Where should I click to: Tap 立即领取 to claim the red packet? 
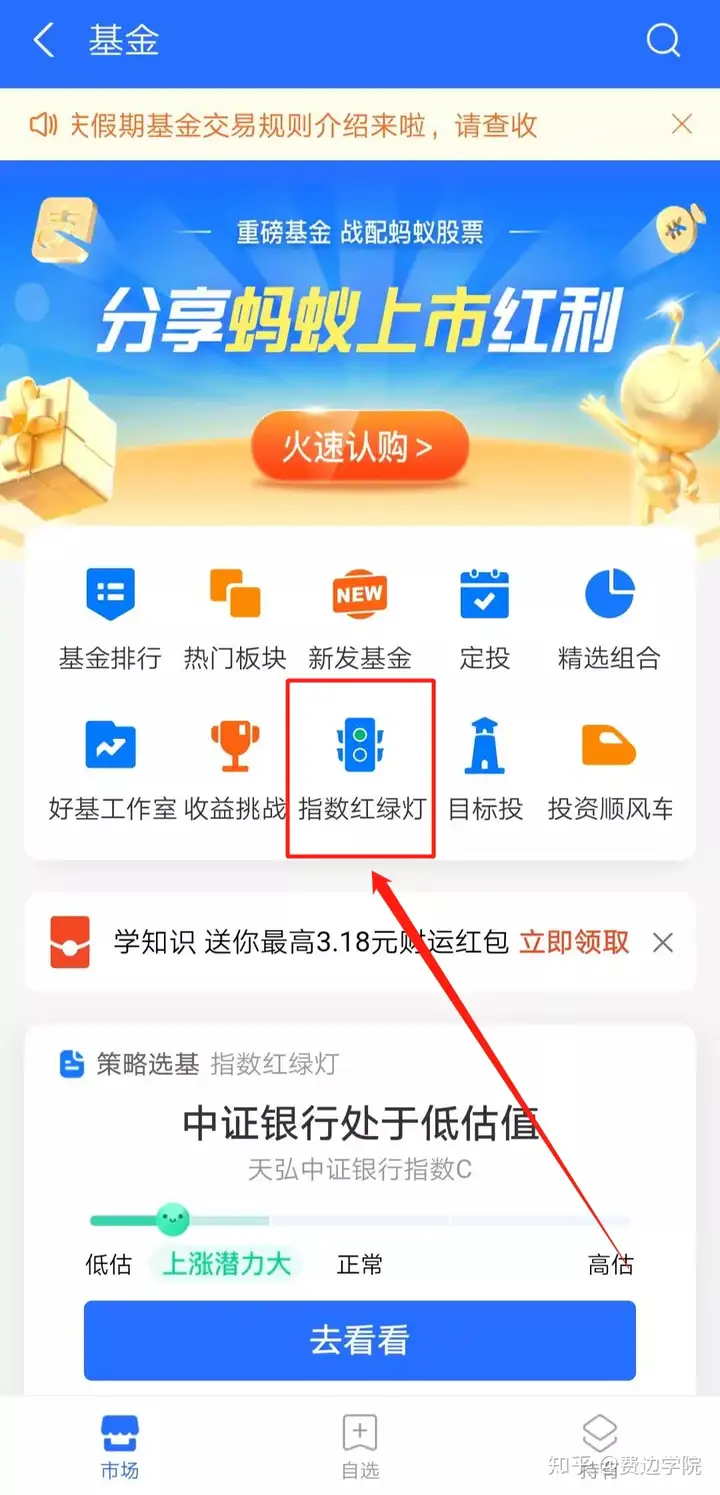pos(574,942)
